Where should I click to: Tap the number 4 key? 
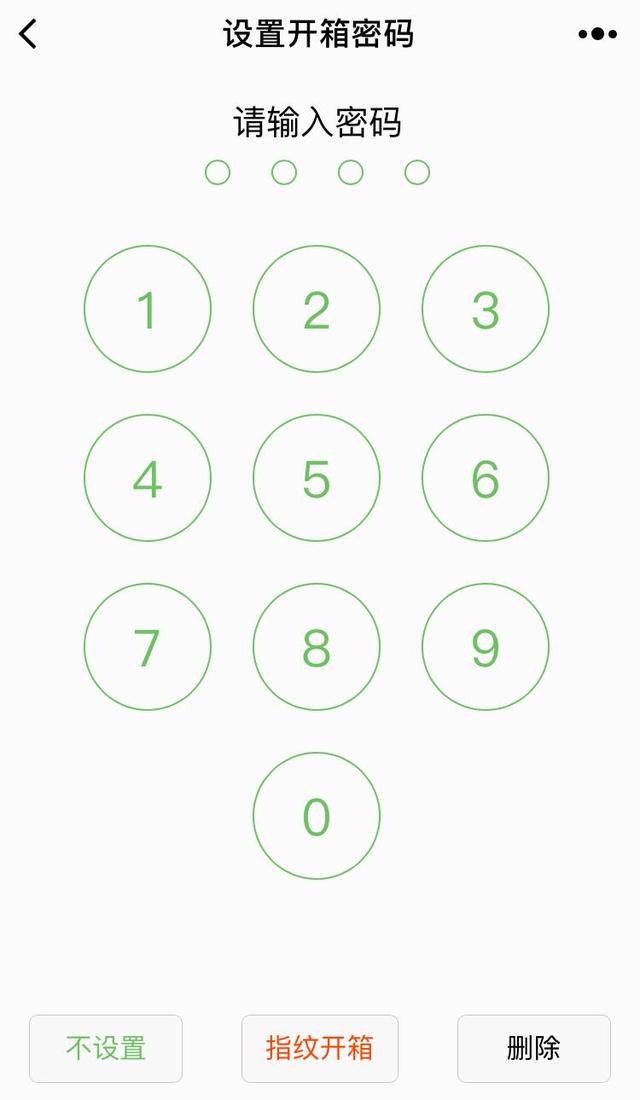[147, 478]
